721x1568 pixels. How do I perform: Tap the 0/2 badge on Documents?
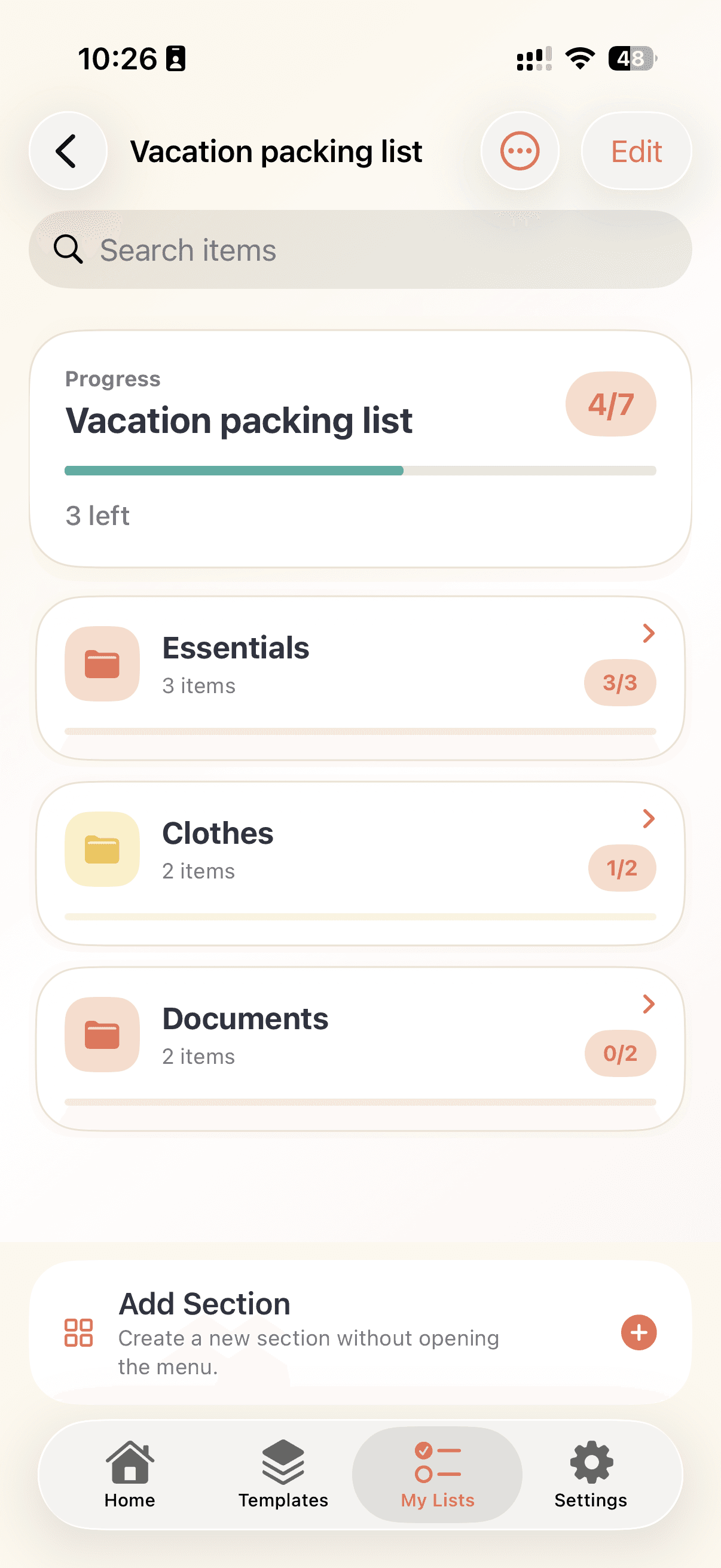click(x=620, y=1053)
